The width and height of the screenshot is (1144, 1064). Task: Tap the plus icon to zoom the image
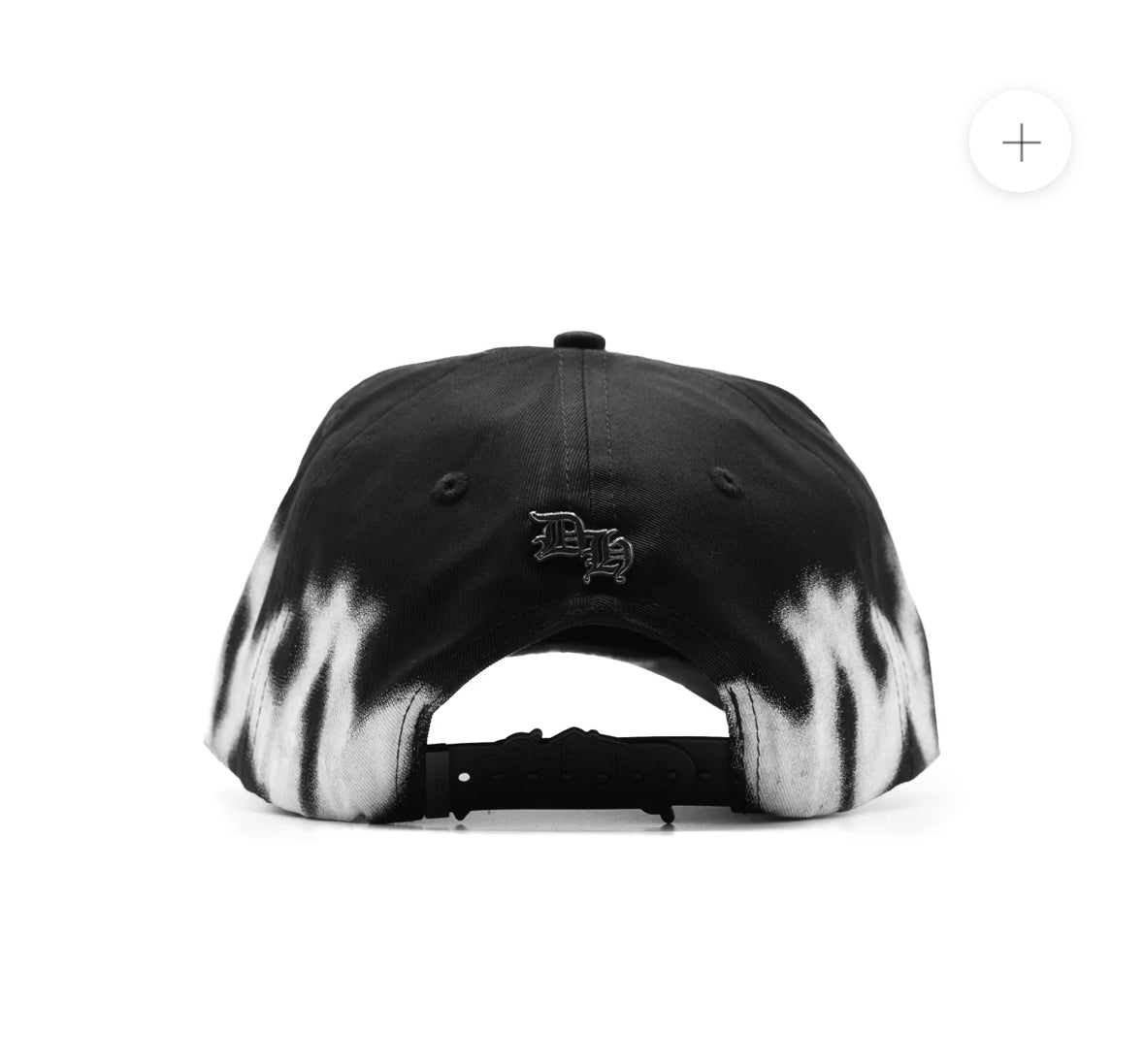point(1020,144)
